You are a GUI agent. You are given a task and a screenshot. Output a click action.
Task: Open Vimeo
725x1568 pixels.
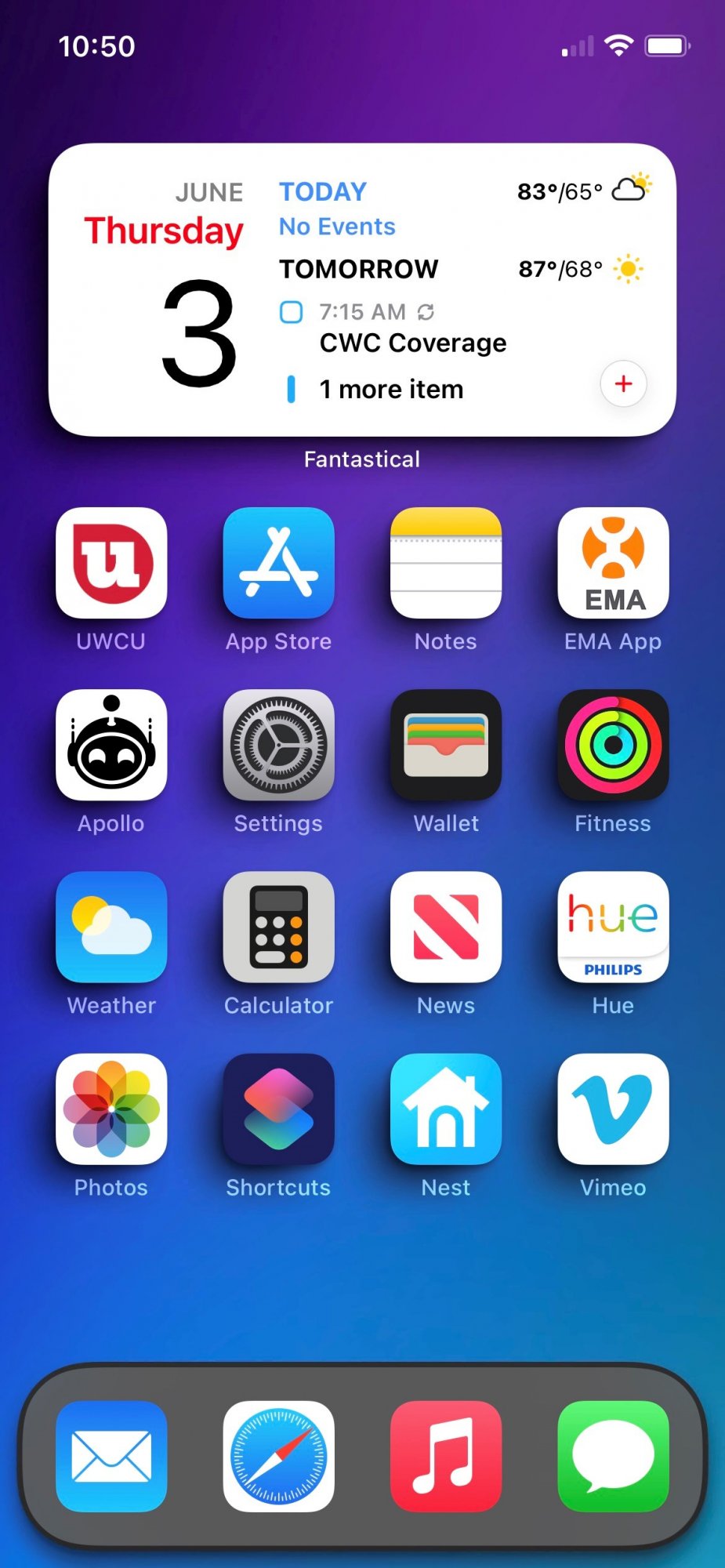click(x=613, y=1109)
